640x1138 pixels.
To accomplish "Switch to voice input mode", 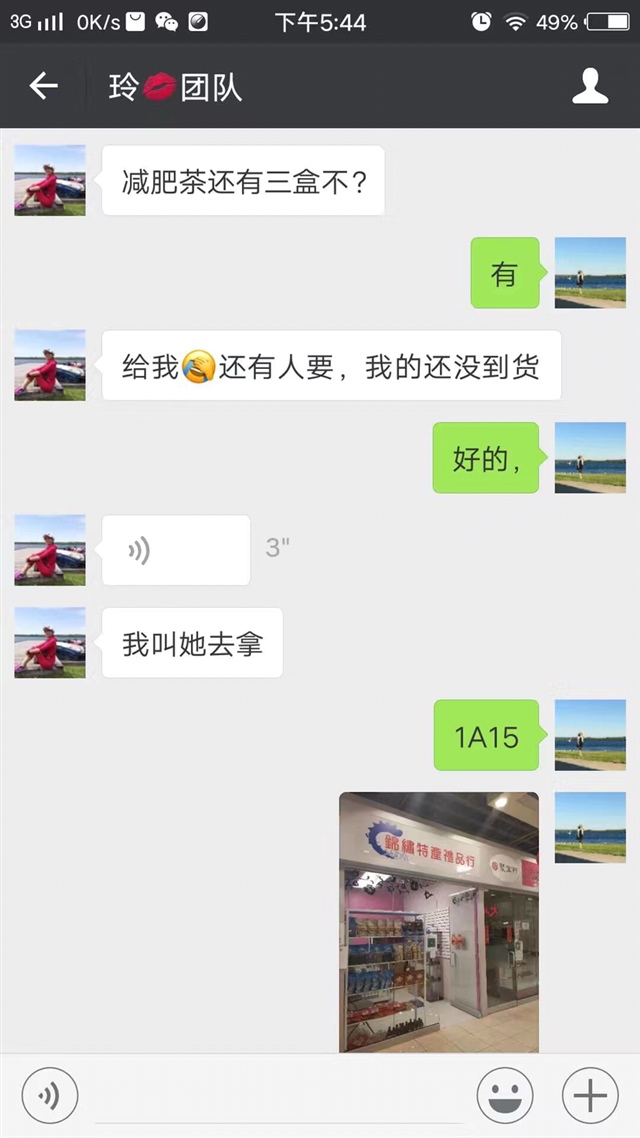I will pos(50,1096).
